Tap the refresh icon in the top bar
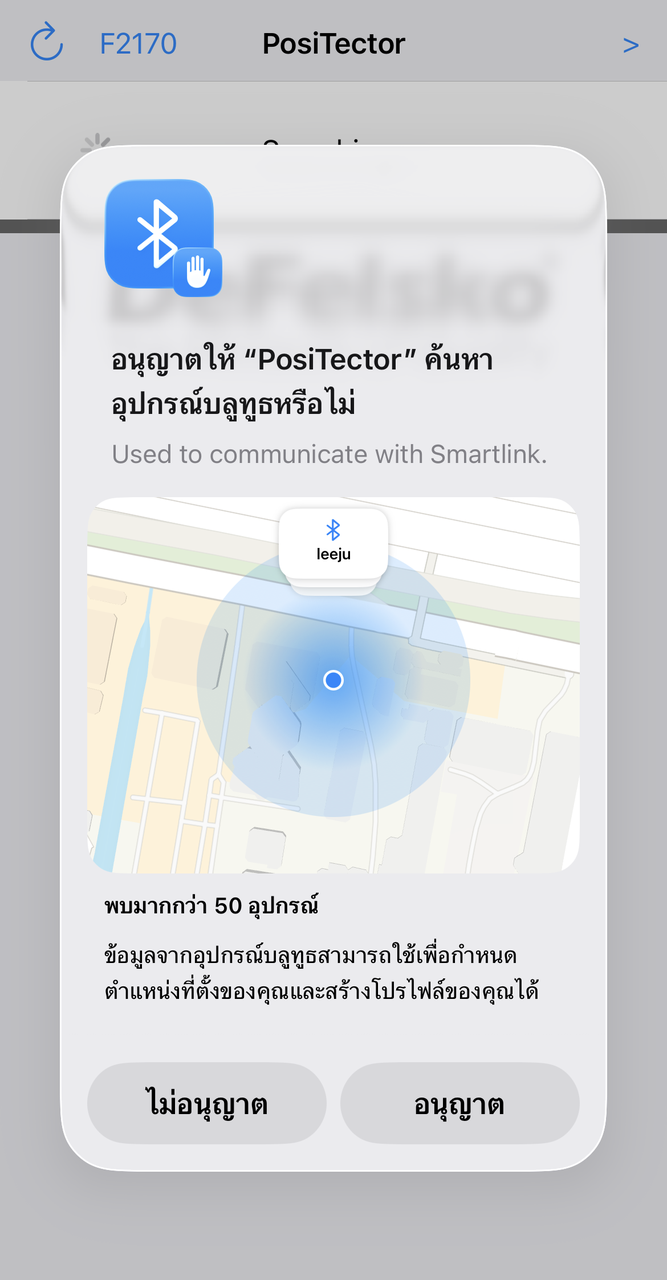The width and height of the screenshot is (667, 1280). click(47, 44)
